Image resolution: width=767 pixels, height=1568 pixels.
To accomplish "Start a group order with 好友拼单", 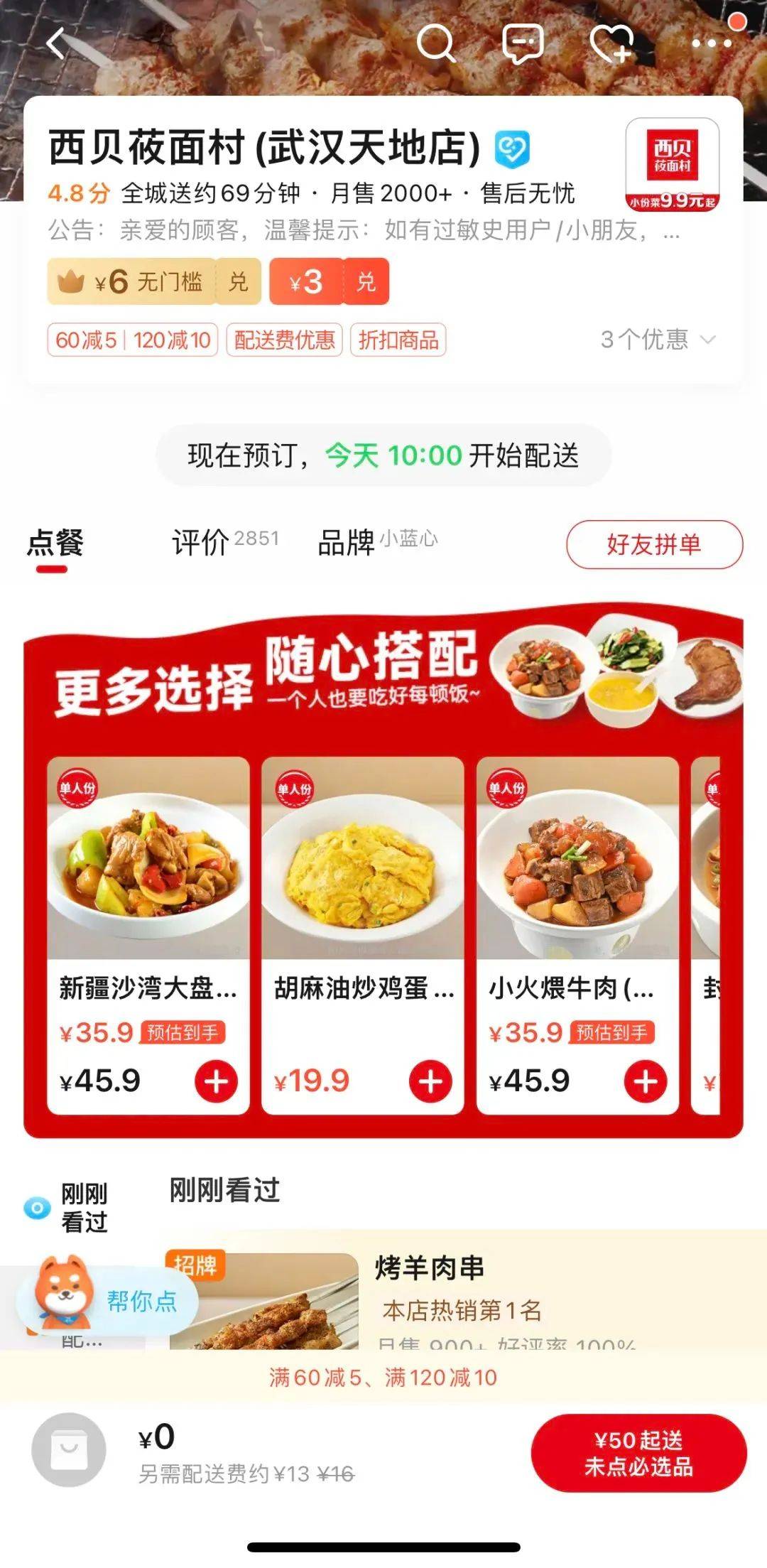I will point(654,544).
